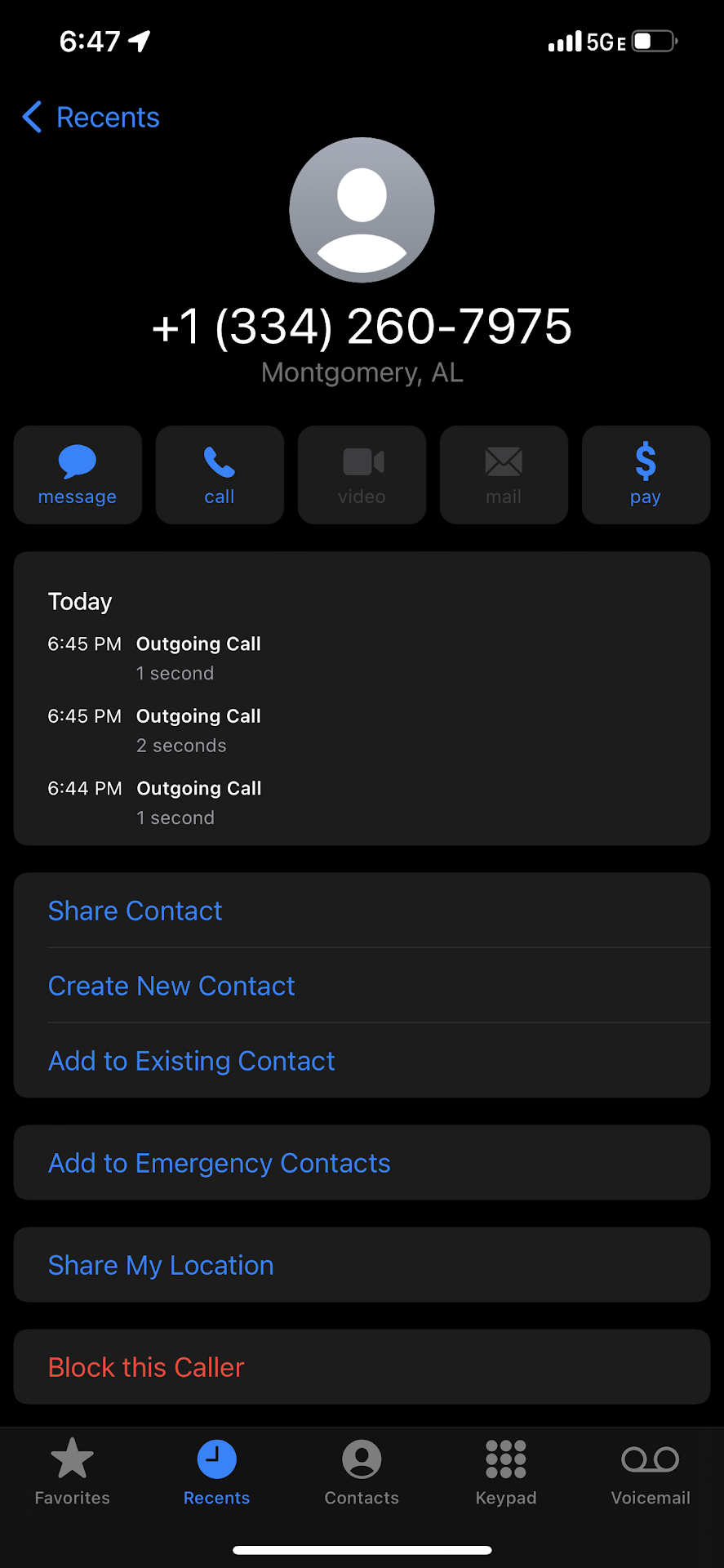Open the Voicemail tab
The height and width of the screenshot is (1568, 724).
pos(651,1472)
